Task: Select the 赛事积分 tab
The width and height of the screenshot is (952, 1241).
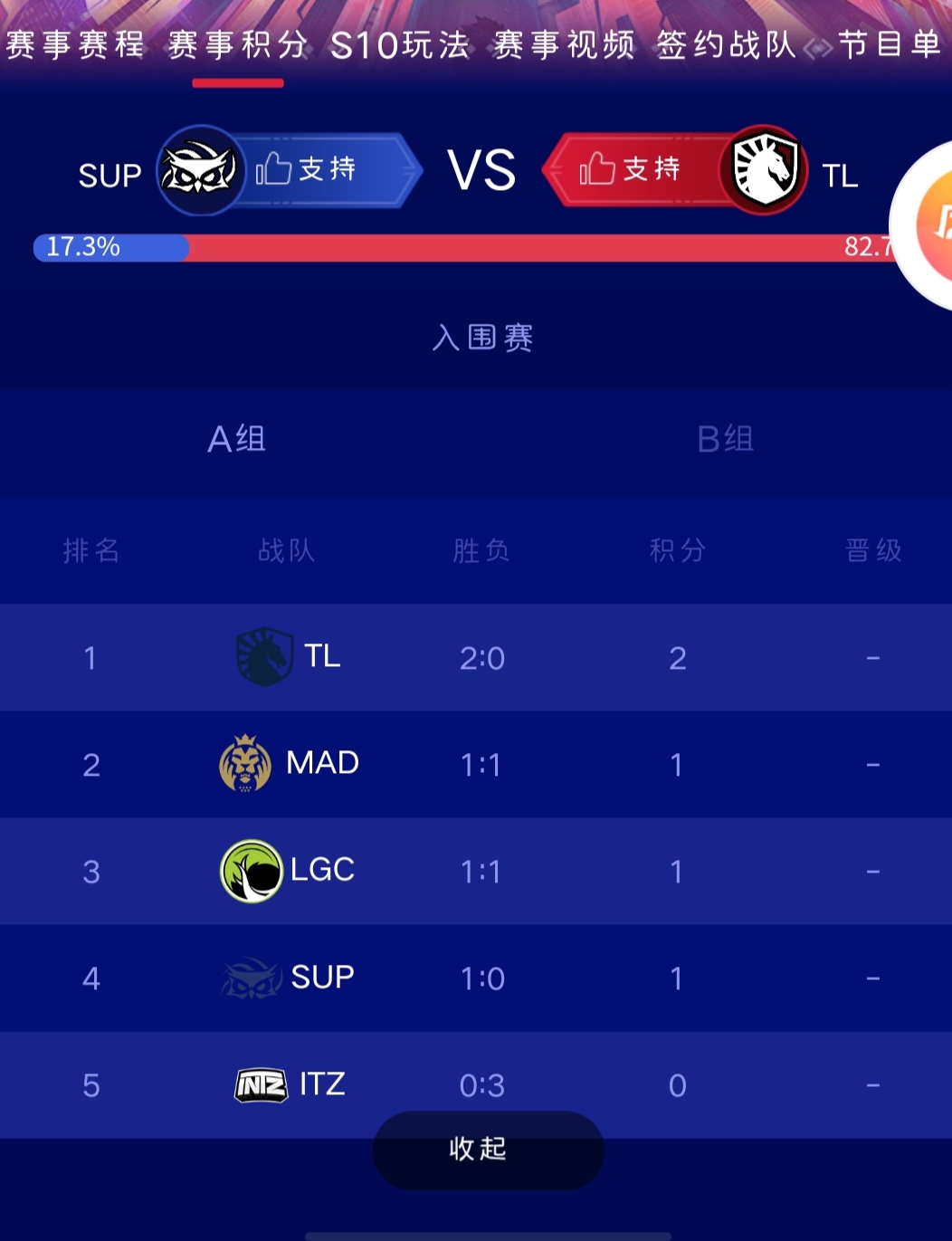Action: pyautogui.click(x=237, y=44)
